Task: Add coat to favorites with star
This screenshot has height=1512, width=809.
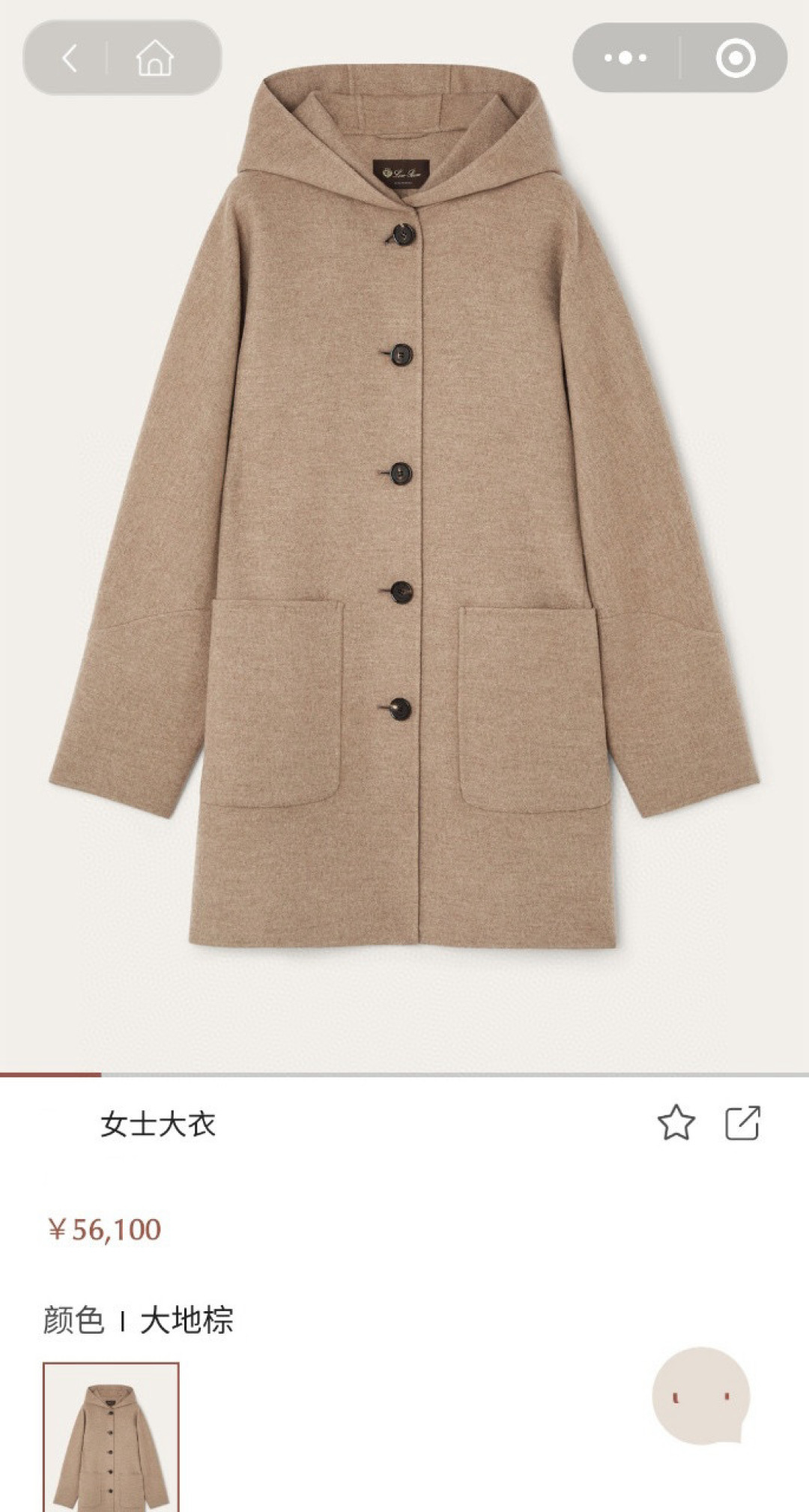Action: [x=676, y=1123]
